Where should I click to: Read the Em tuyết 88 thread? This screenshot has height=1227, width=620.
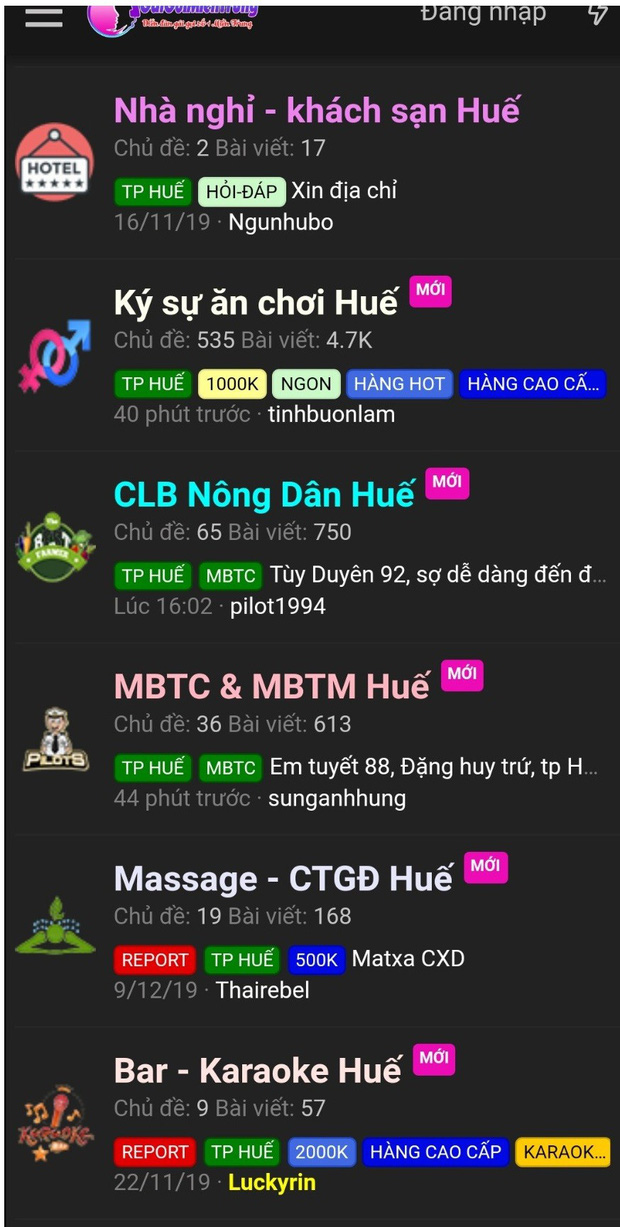434,767
